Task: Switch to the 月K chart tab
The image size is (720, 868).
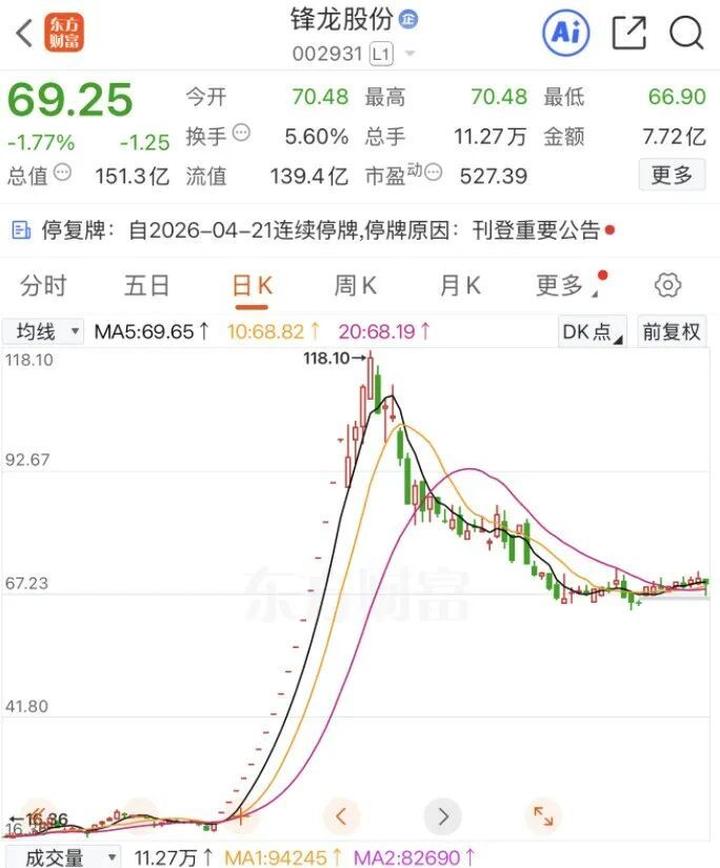Action: 460,286
